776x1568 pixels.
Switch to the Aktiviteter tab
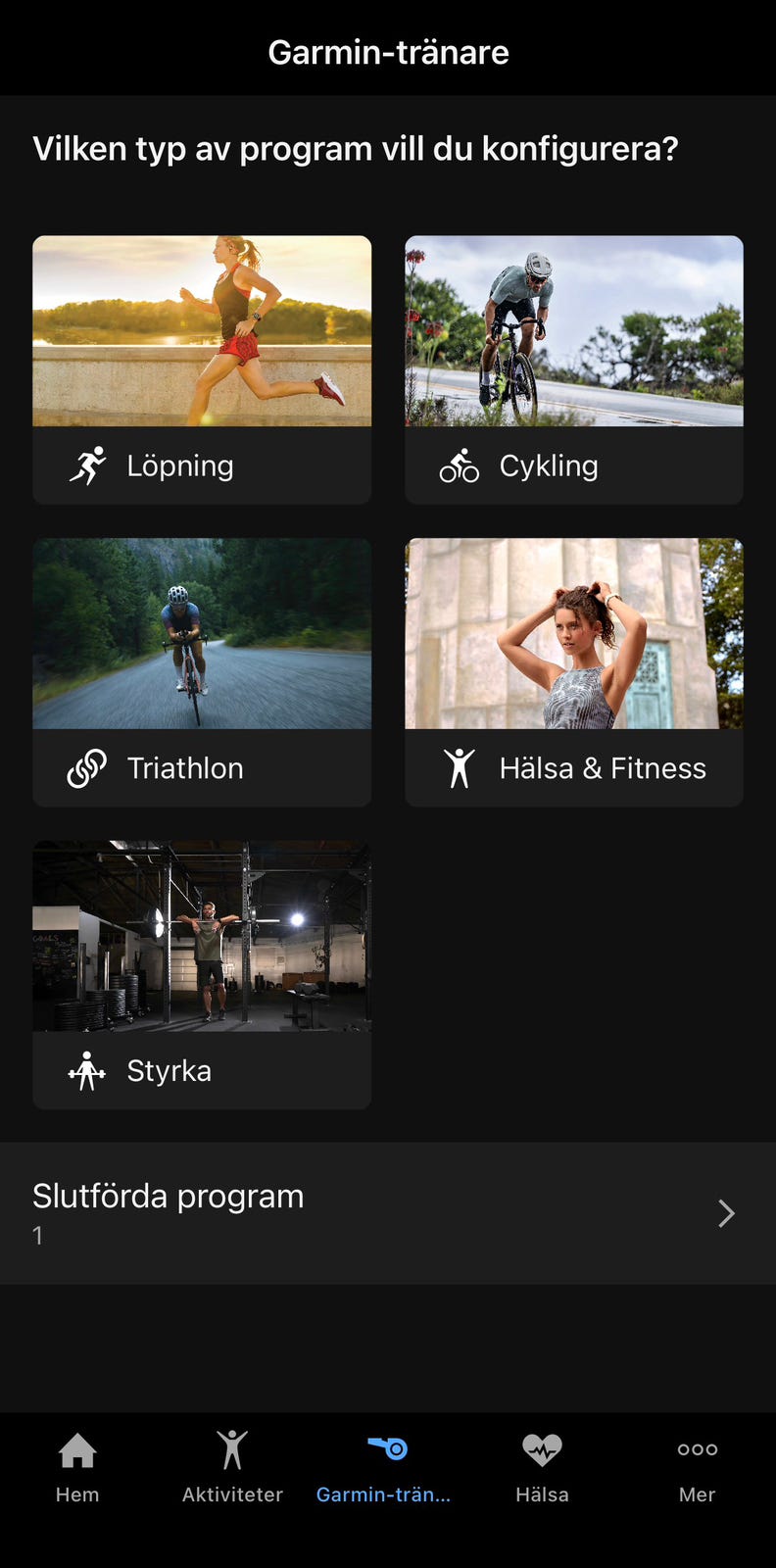point(232,1467)
